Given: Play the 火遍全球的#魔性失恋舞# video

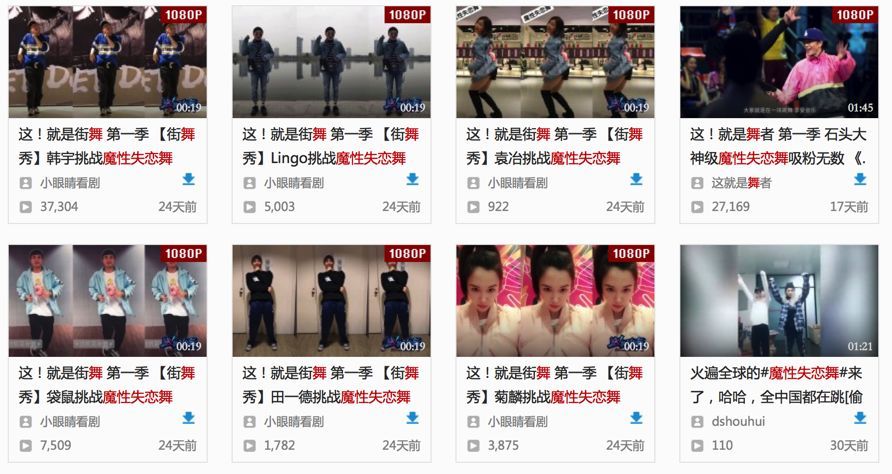Looking at the screenshot, I should tap(779, 300).
